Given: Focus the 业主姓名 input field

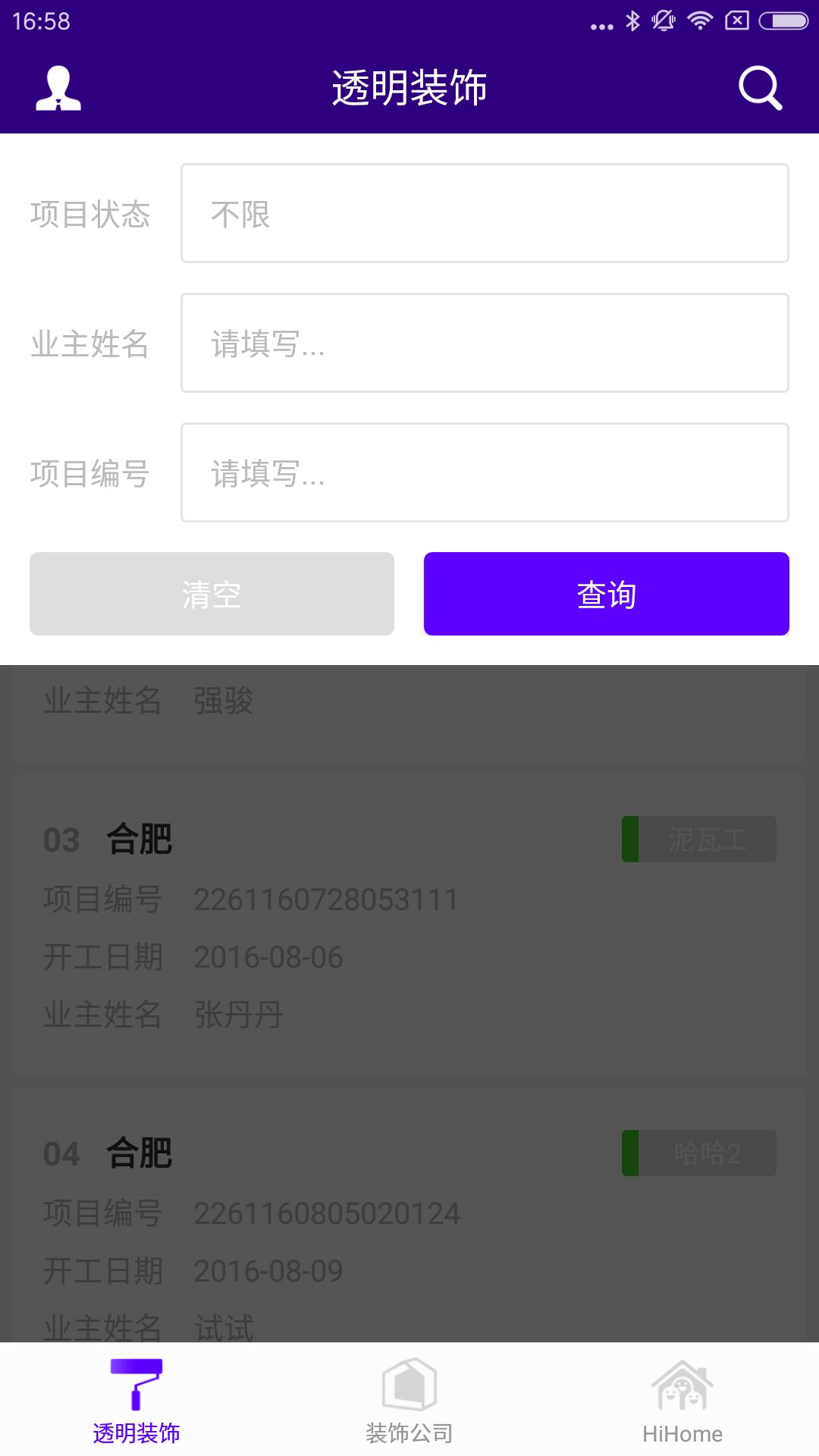Looking at the screenshot, I should click(x=485, y=344).
